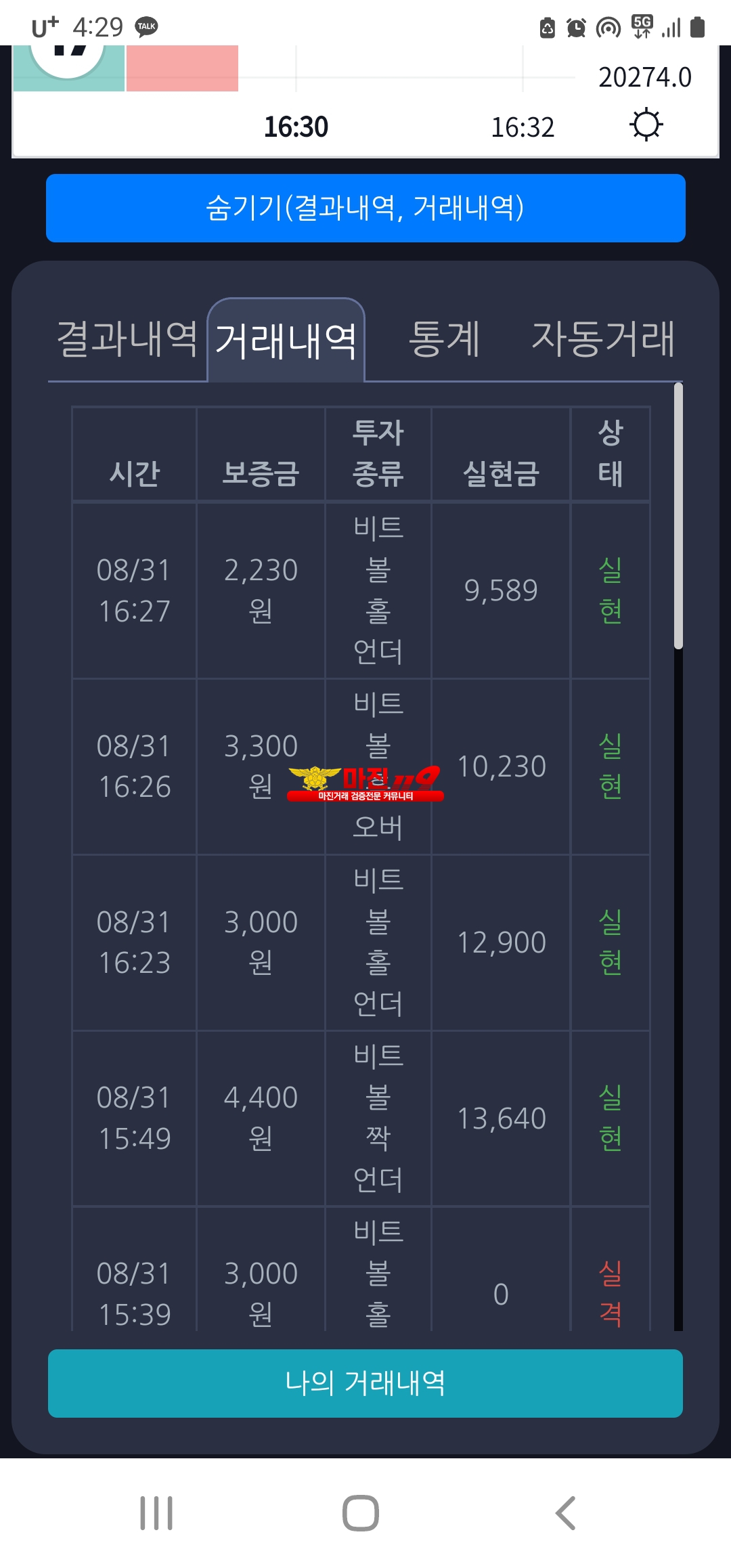Select the 거래내역 tab
This screenshot has height=1568, width=731.
click(x=286, y=340)
